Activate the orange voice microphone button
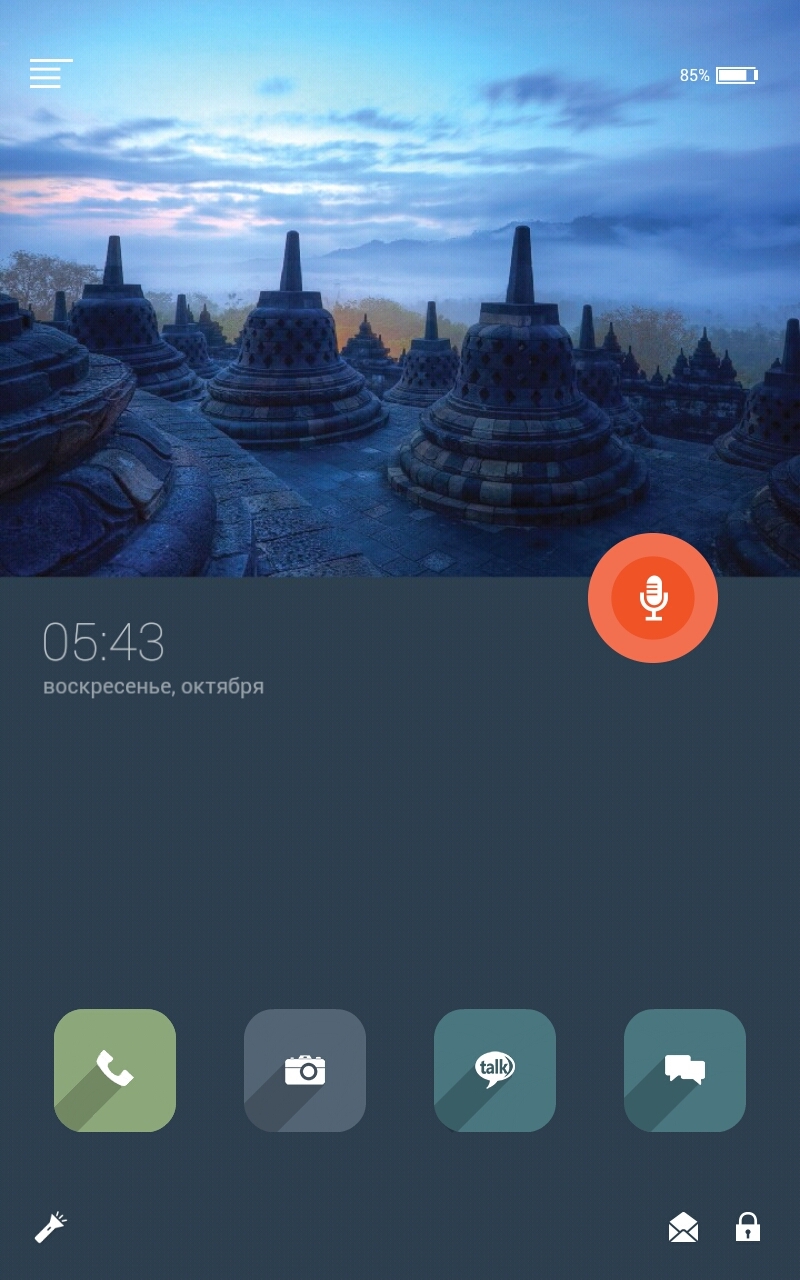 pos(653,598)
